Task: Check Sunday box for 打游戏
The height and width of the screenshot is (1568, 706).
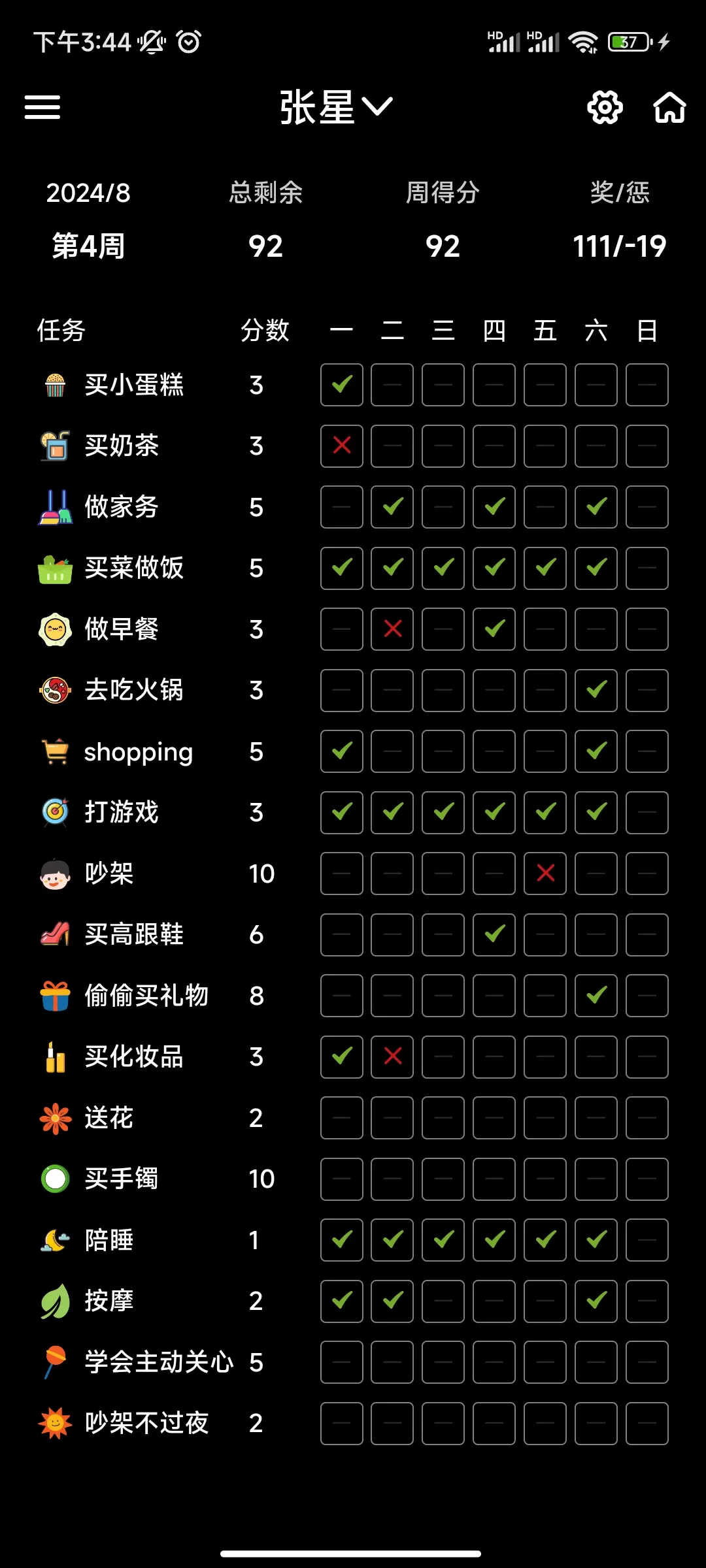Action: pyautogui.click(x=647, y=813)
